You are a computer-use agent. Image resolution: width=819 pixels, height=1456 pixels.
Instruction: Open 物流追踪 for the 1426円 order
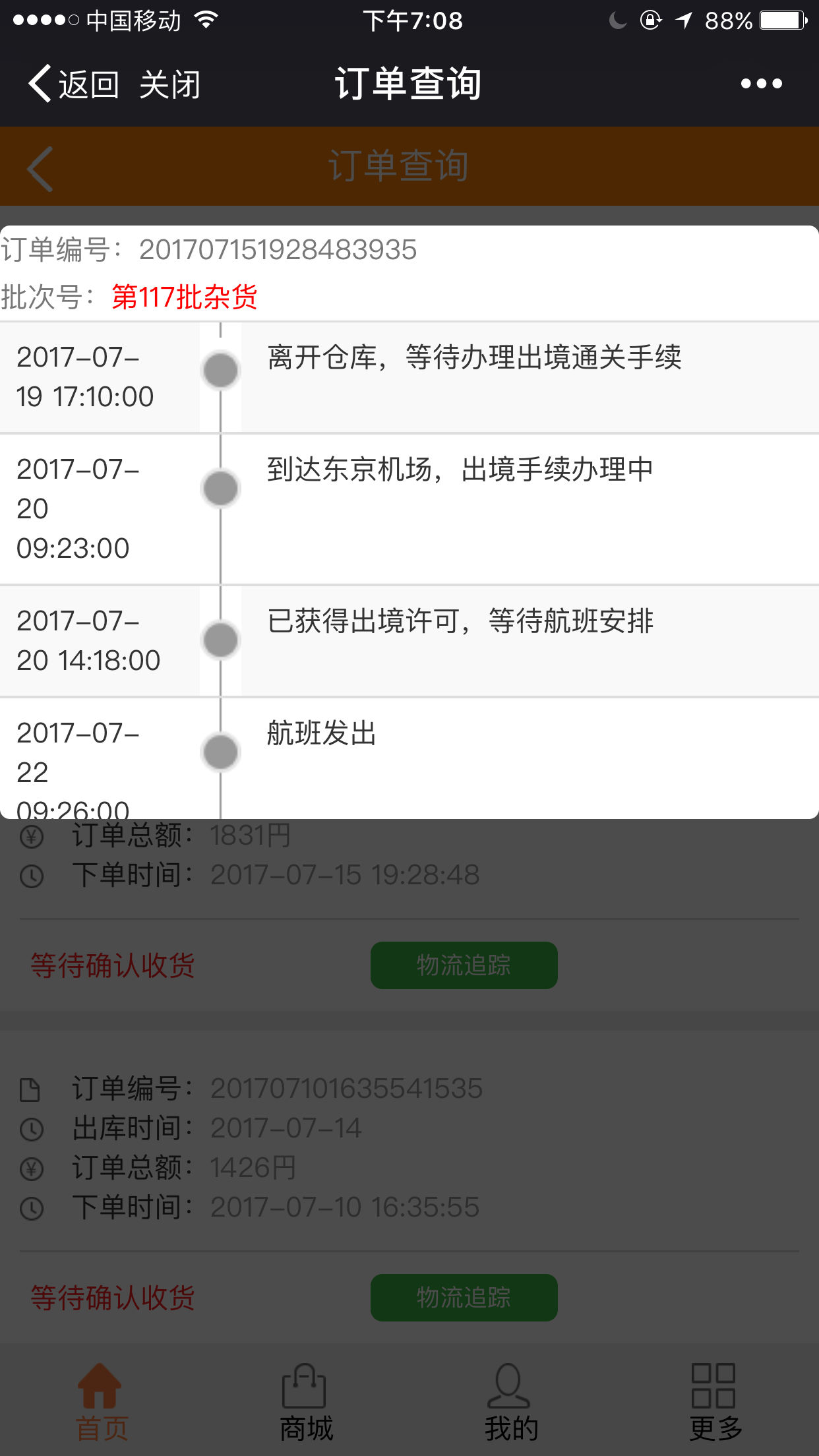(x=464, y=1298)
